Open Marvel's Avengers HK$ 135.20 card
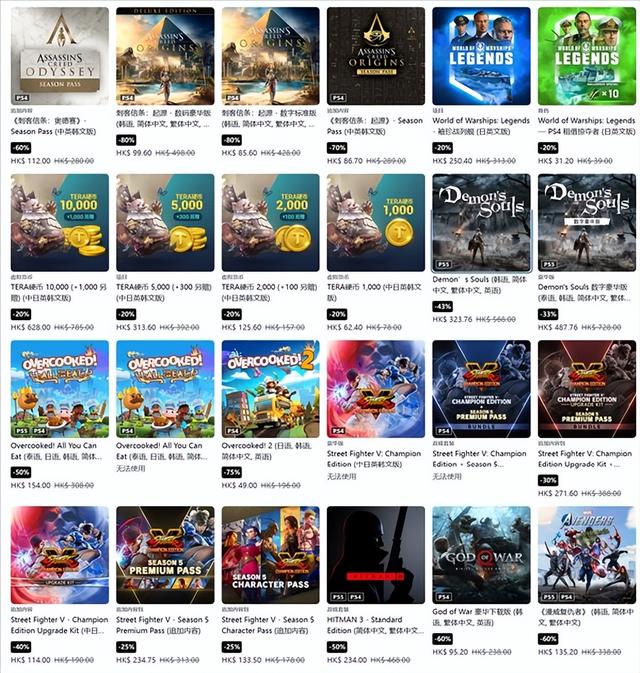 point(587,554)
